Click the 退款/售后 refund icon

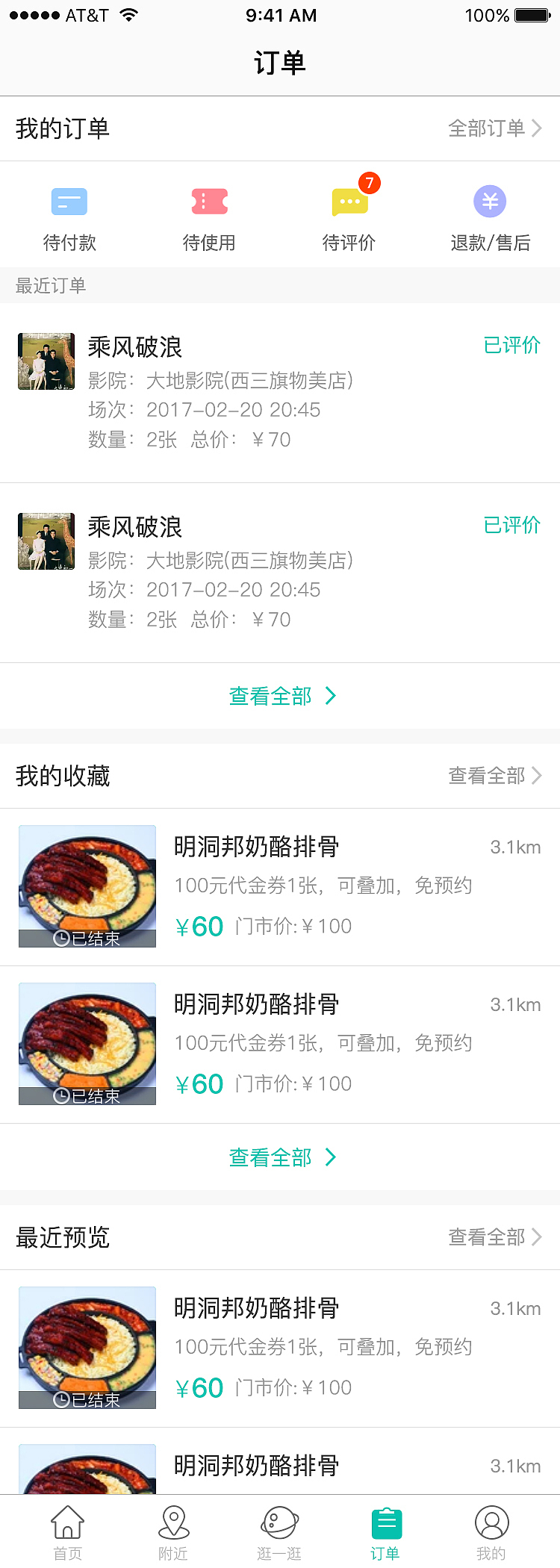[x=490, y=202]
